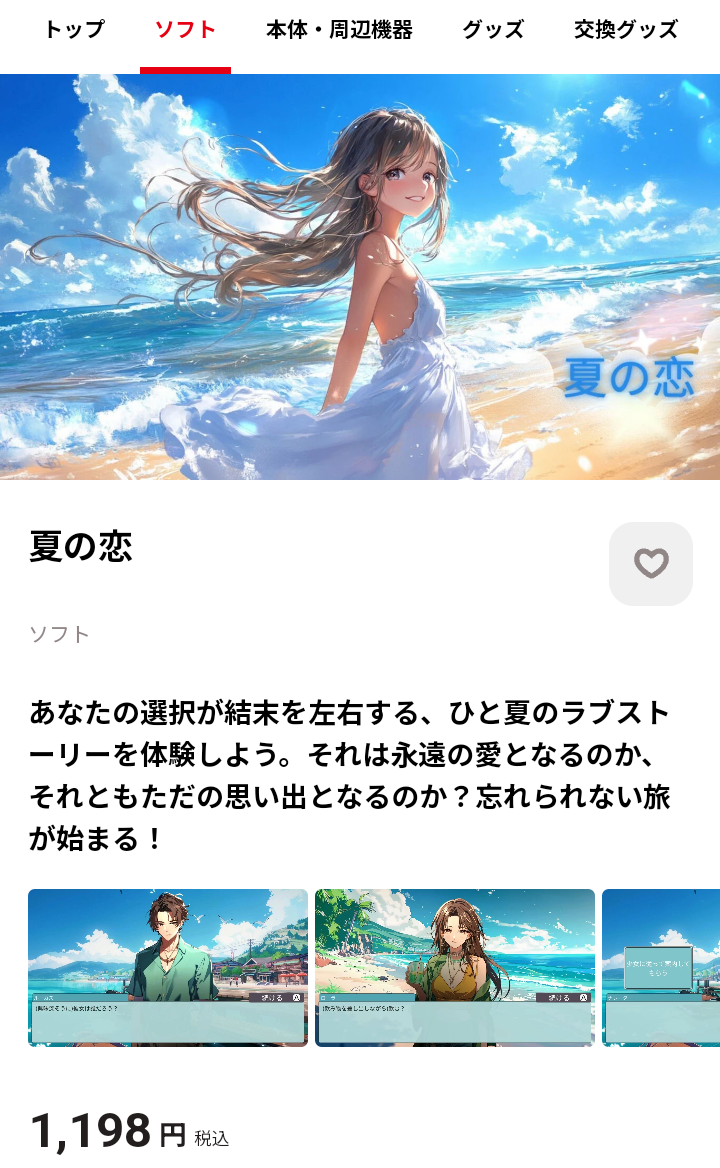Open the 夏の恋 main banner image
The image size is (720, 1168).
point(360,277)
